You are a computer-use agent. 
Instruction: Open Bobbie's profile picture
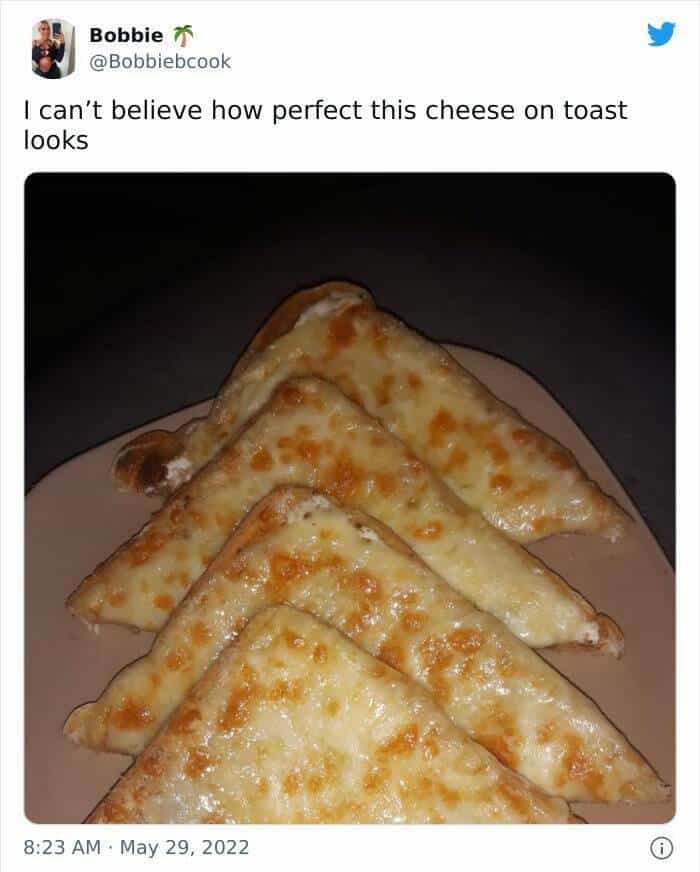pos(52,48)
